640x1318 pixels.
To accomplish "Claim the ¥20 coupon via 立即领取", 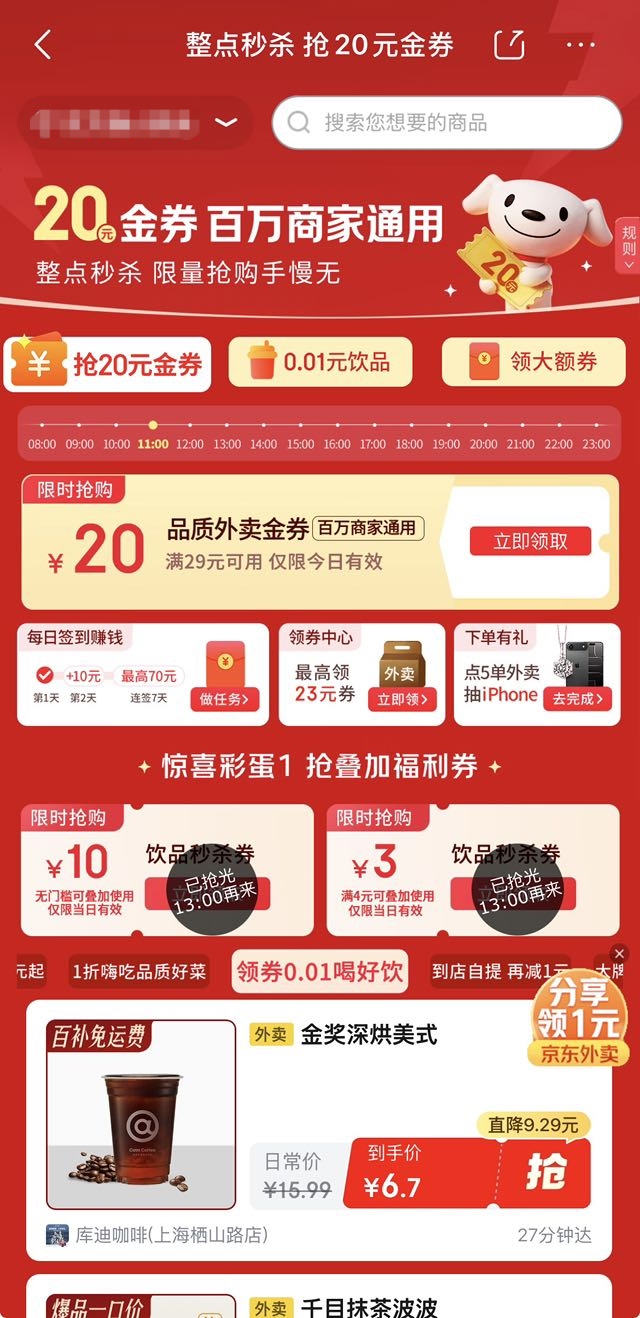I will point(530,542).
